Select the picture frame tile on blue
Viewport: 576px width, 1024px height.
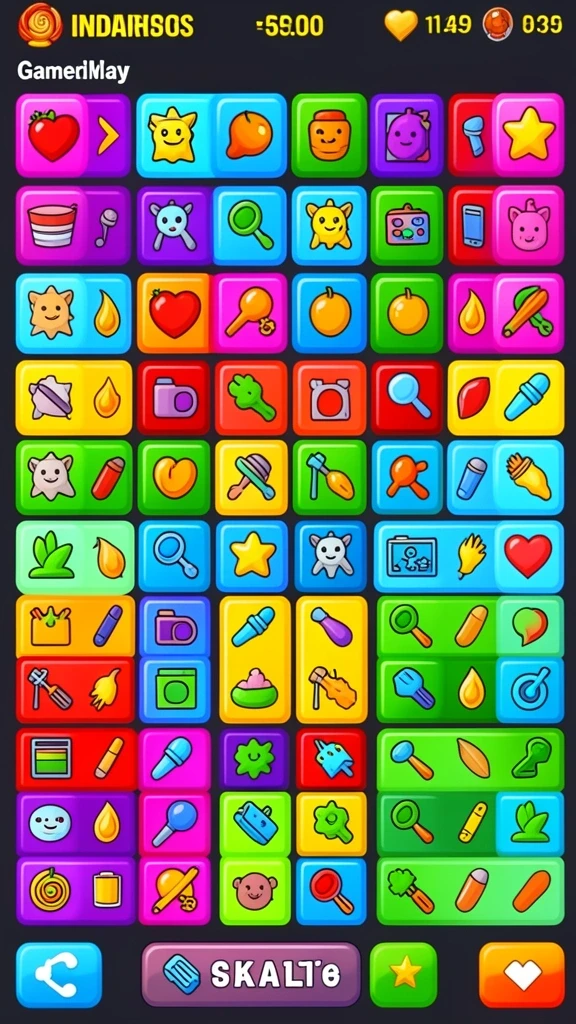410,556
